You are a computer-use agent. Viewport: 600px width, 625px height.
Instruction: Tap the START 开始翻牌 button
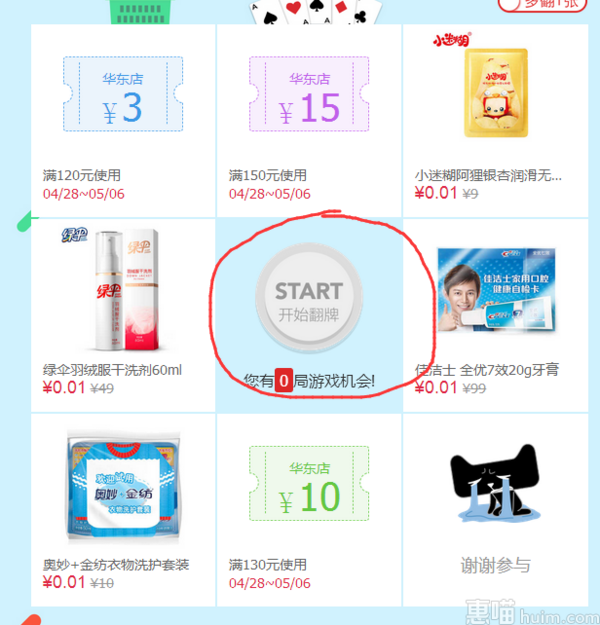[309, 302]
